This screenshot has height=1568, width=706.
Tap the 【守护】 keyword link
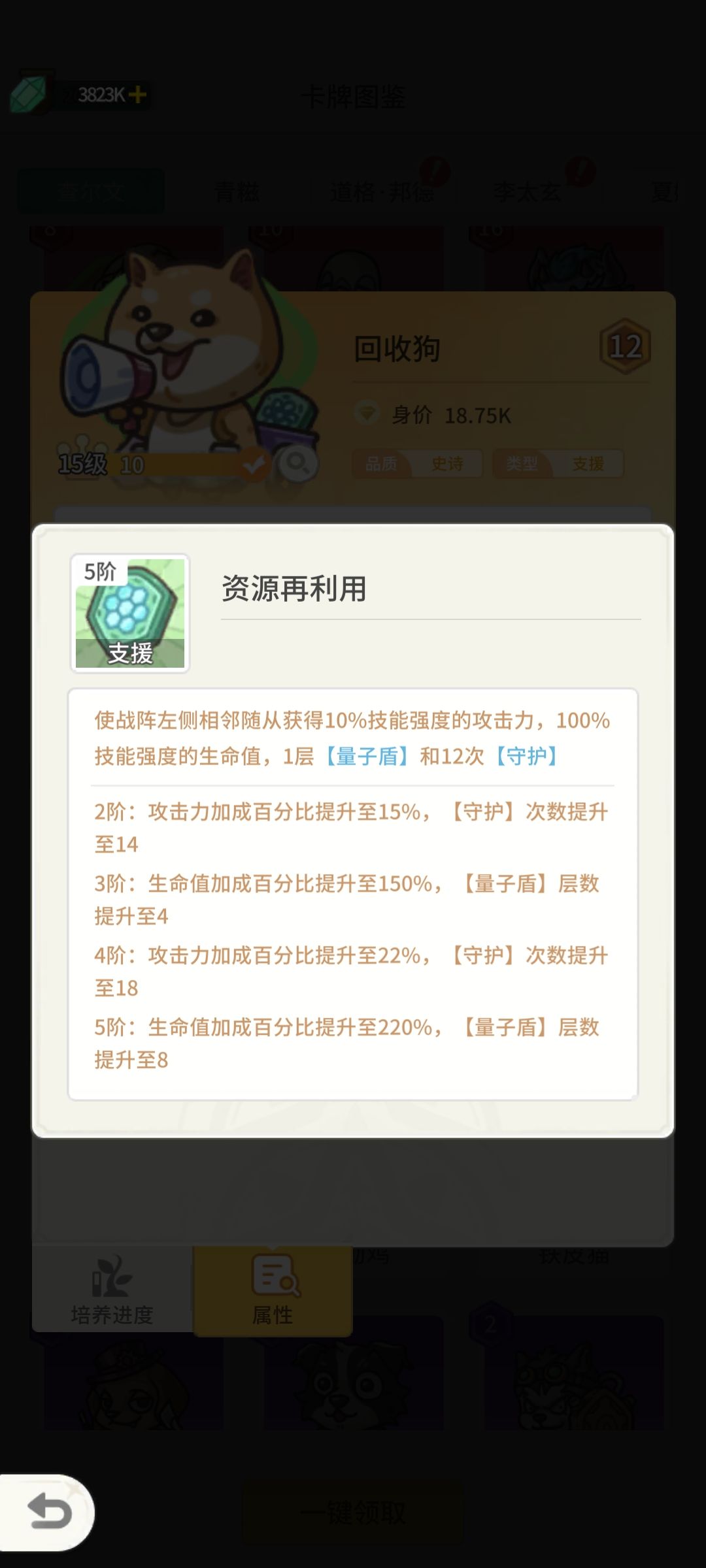pyautogui.click(x=528, y=758)
